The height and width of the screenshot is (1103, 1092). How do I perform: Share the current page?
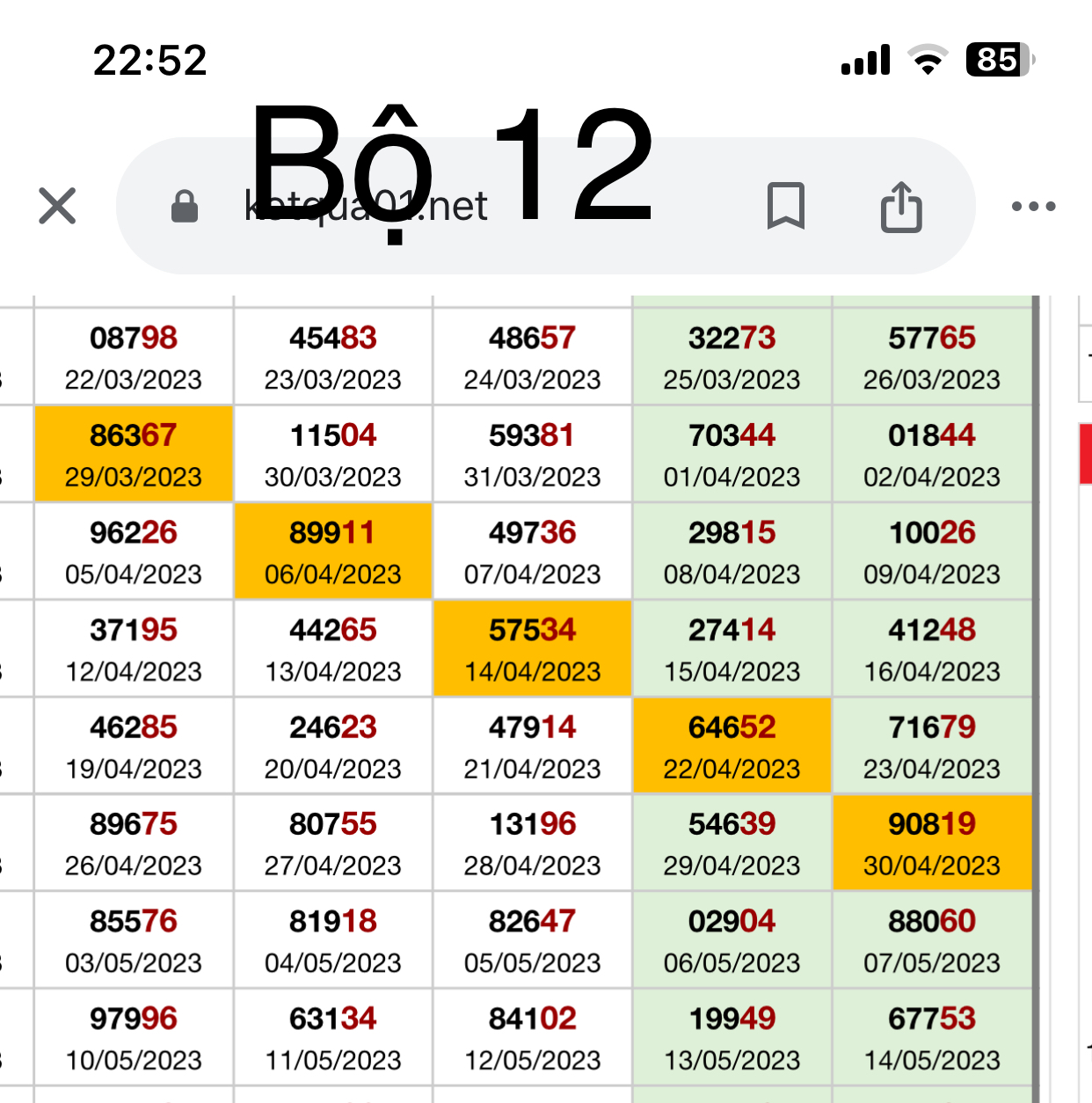[901, 207]
